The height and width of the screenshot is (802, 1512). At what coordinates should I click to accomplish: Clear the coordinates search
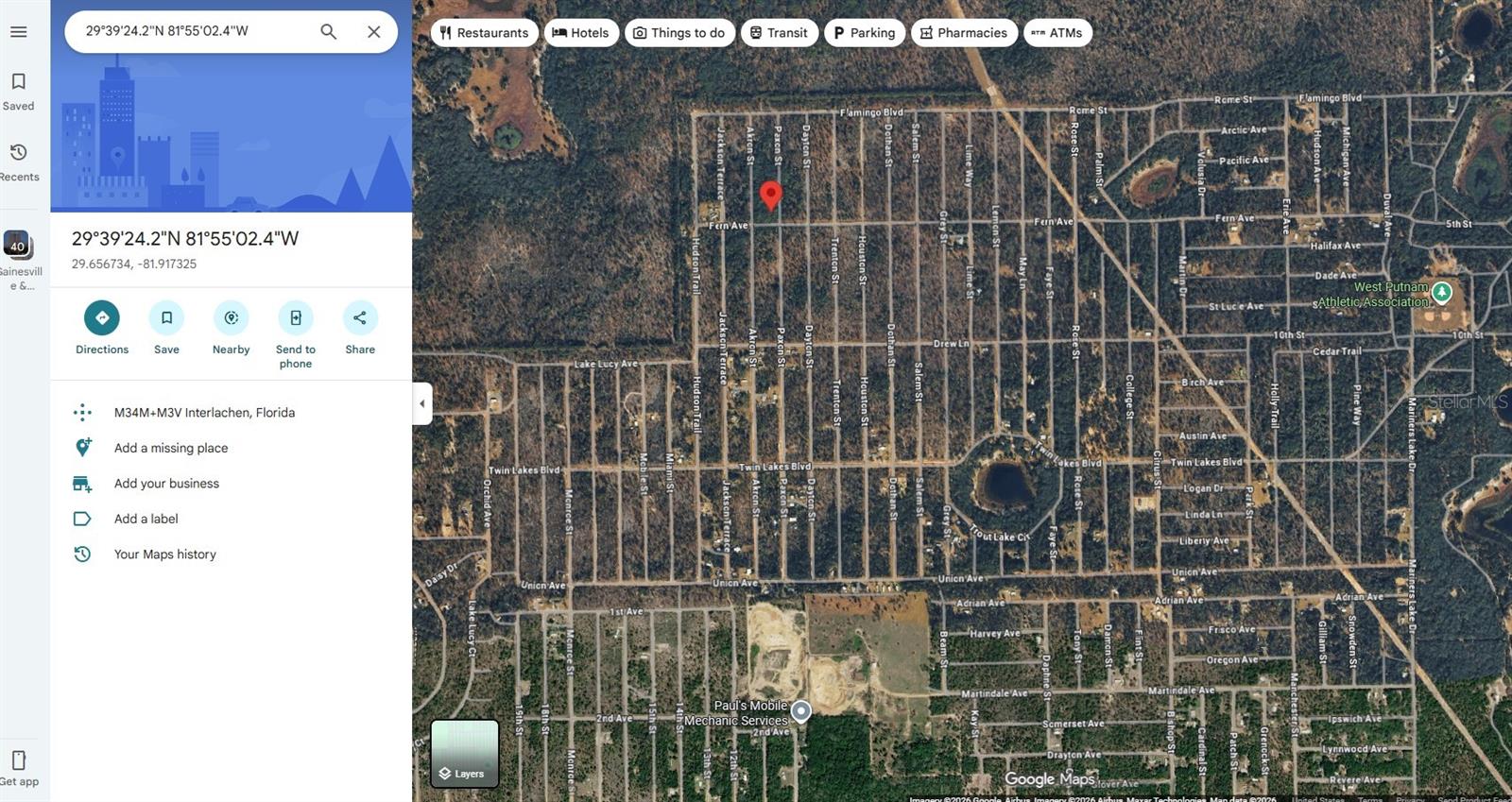374,31
